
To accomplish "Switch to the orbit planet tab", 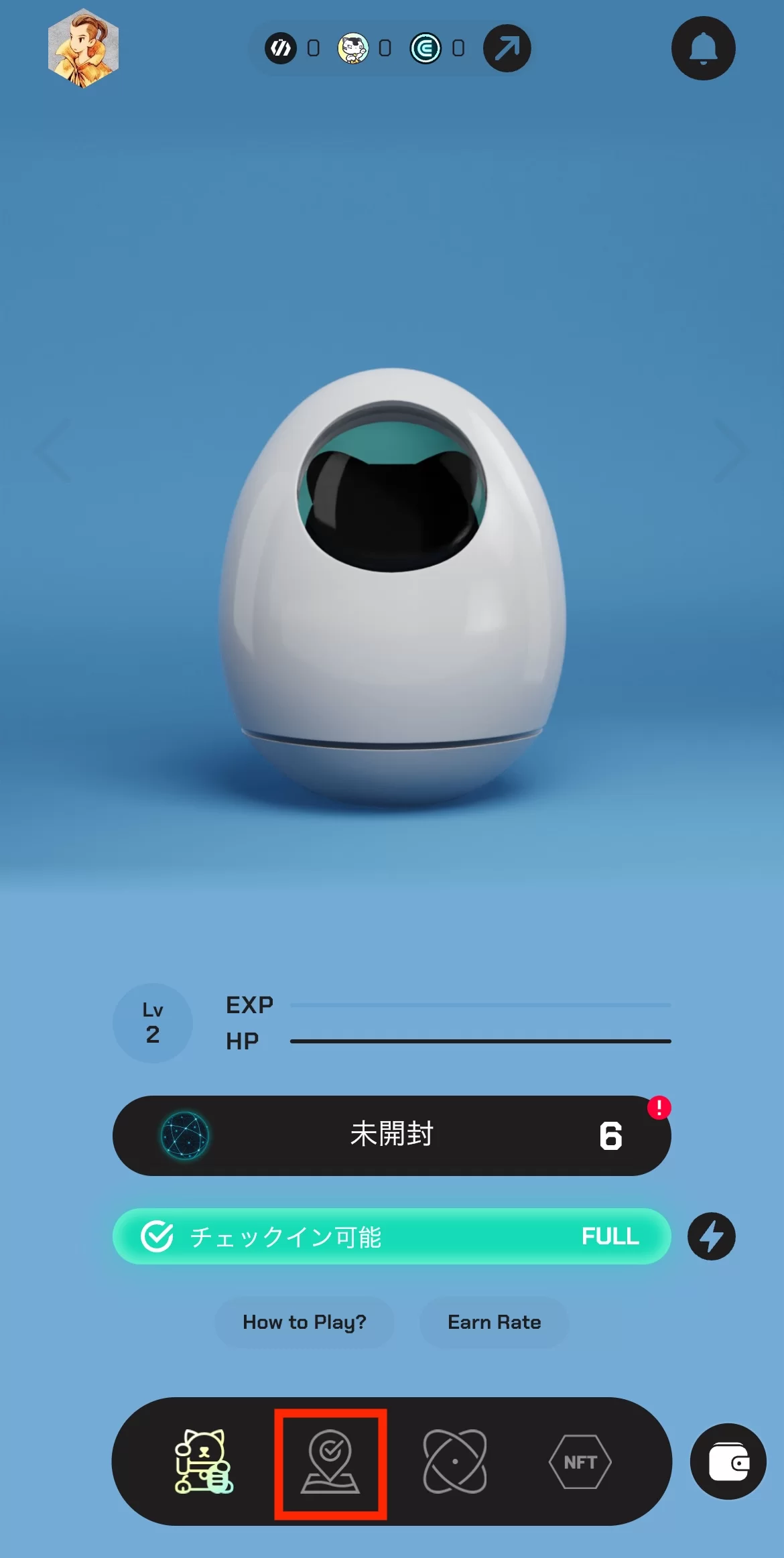I will (x=455, y=1462).
